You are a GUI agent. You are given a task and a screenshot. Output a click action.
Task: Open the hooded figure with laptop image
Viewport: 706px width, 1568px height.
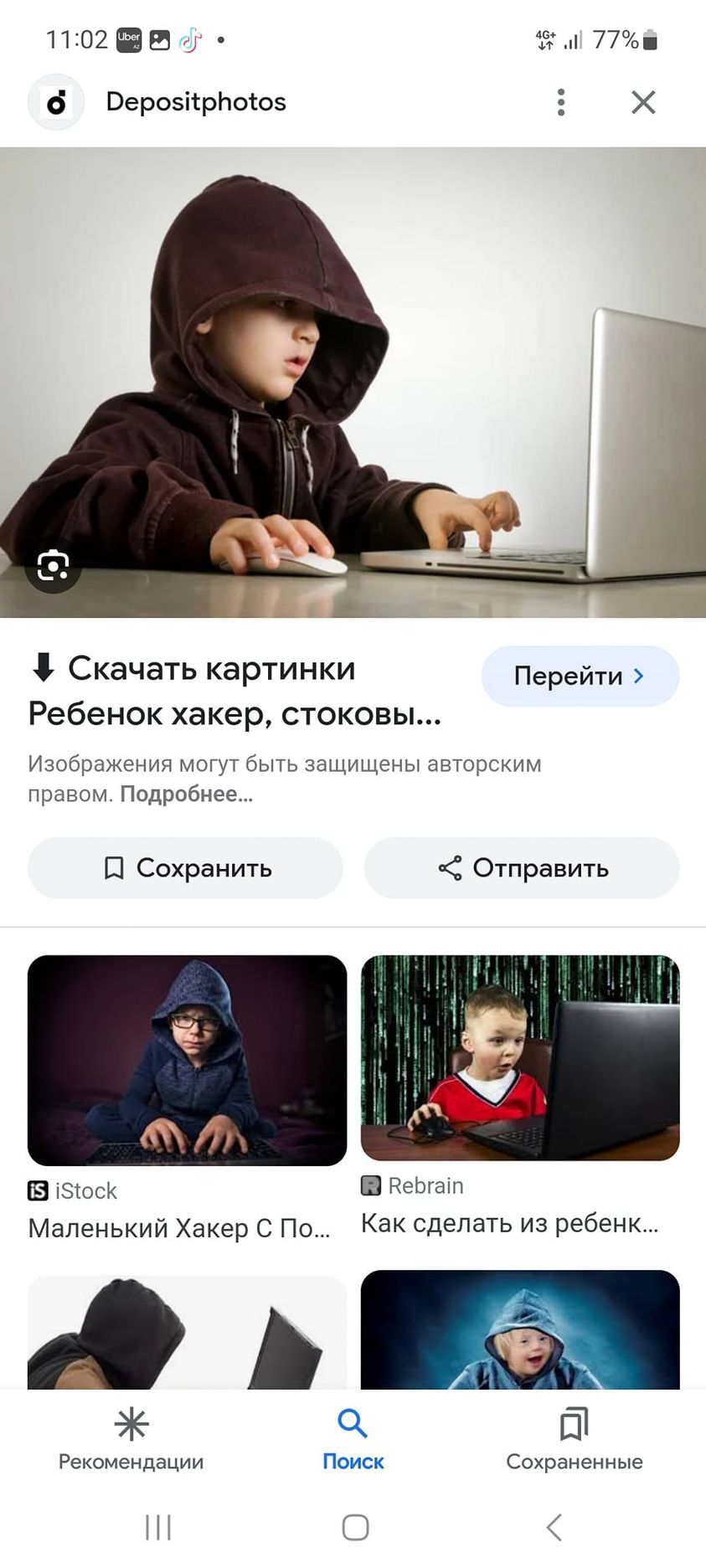tap(187, 1331)
